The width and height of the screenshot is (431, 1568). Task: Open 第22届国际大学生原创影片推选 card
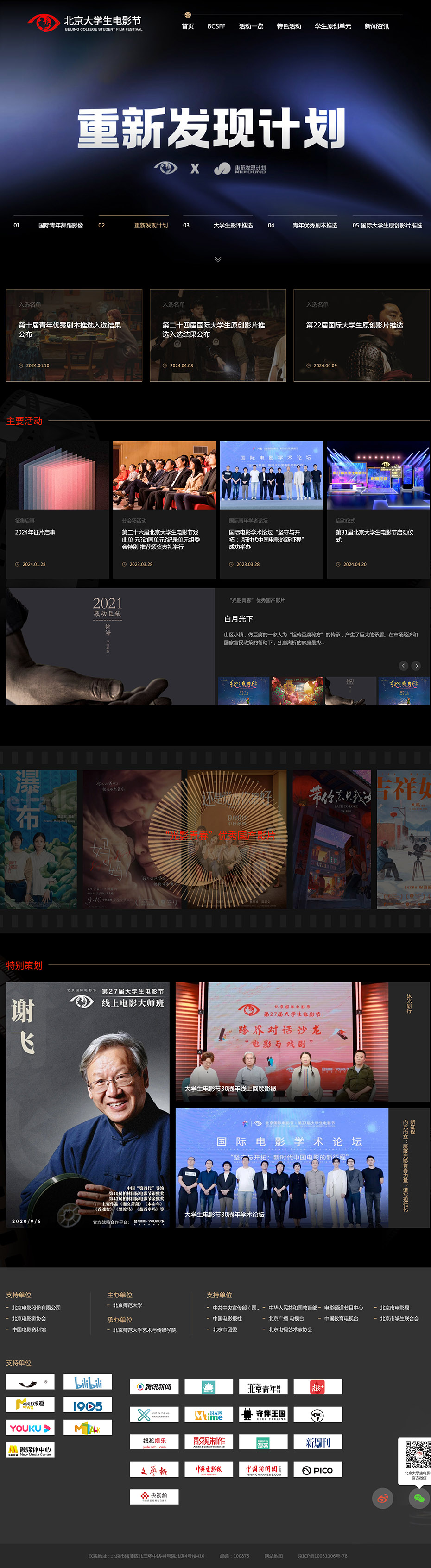pos(361,335)
